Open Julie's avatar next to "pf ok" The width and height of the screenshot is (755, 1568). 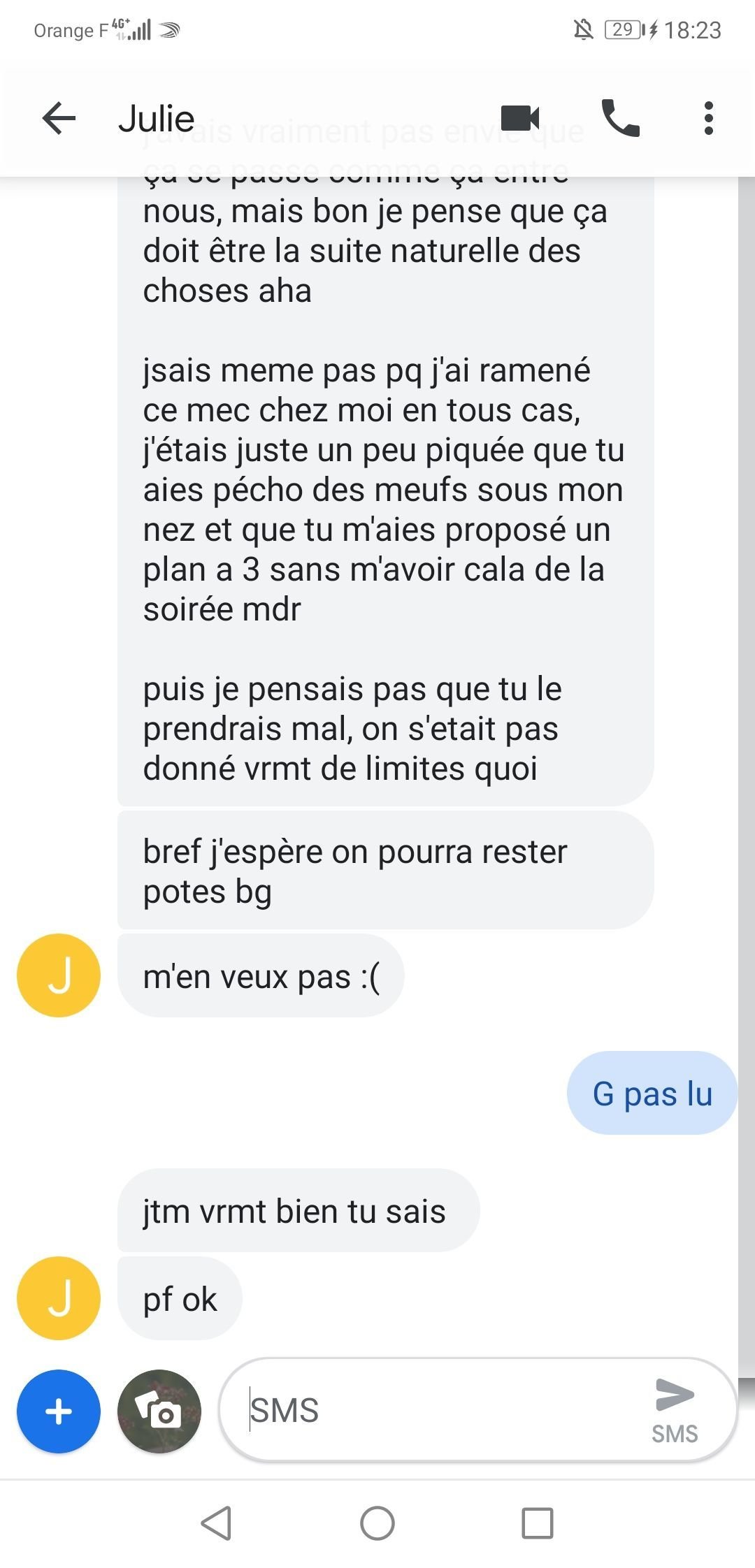[59, 1298]
